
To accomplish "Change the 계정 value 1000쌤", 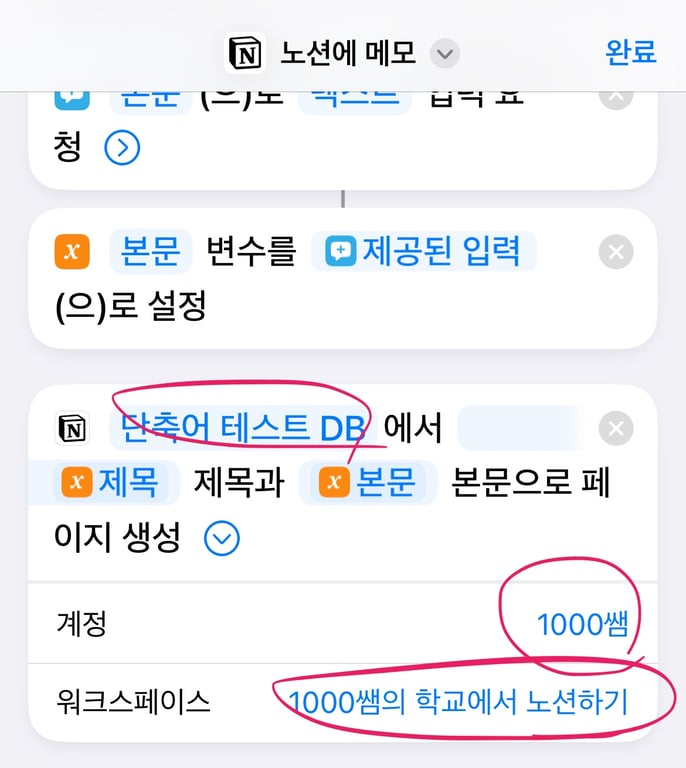I will click(x=582, y=624).
